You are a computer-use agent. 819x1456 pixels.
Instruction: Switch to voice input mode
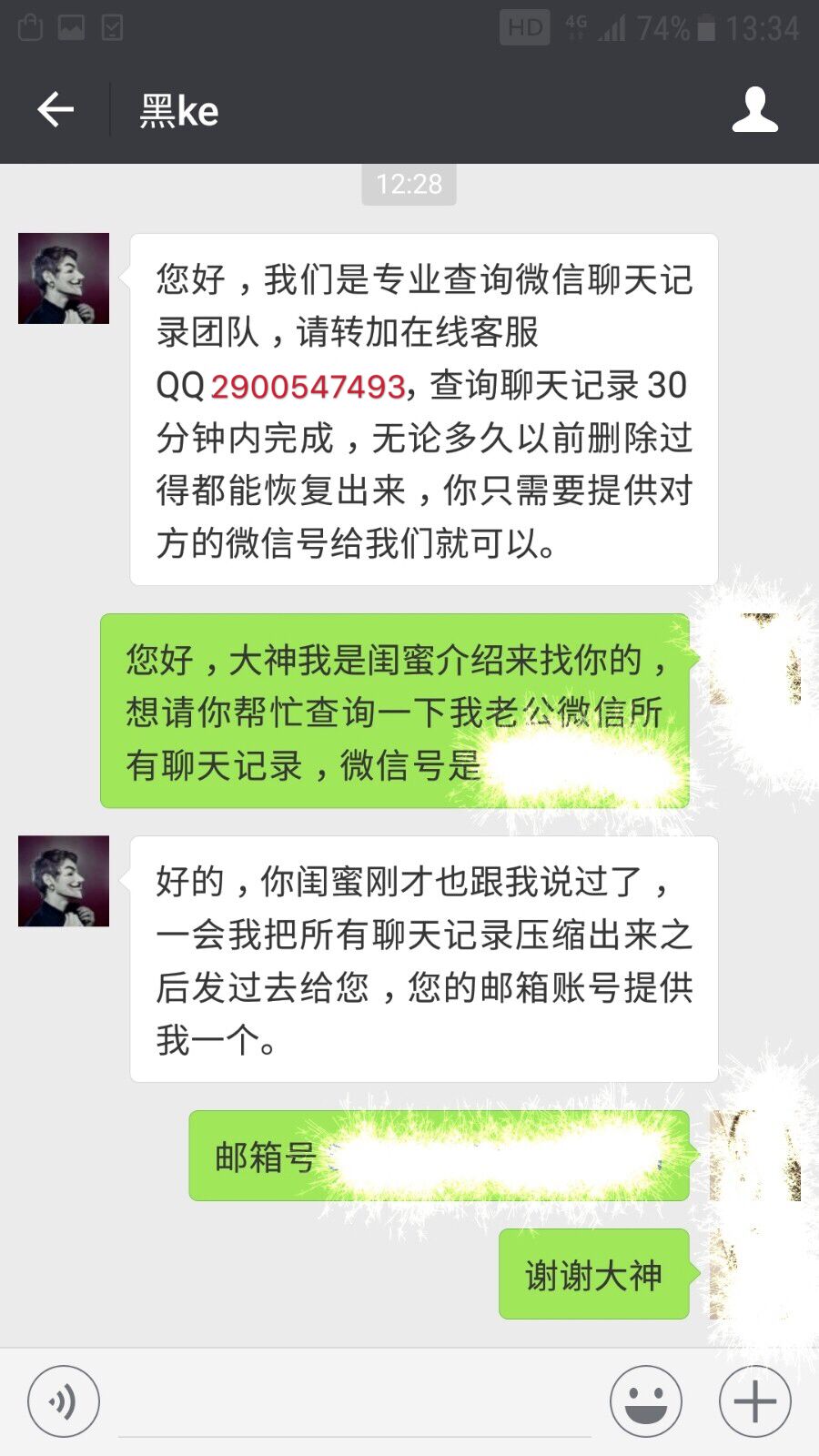pos(64,1401)
